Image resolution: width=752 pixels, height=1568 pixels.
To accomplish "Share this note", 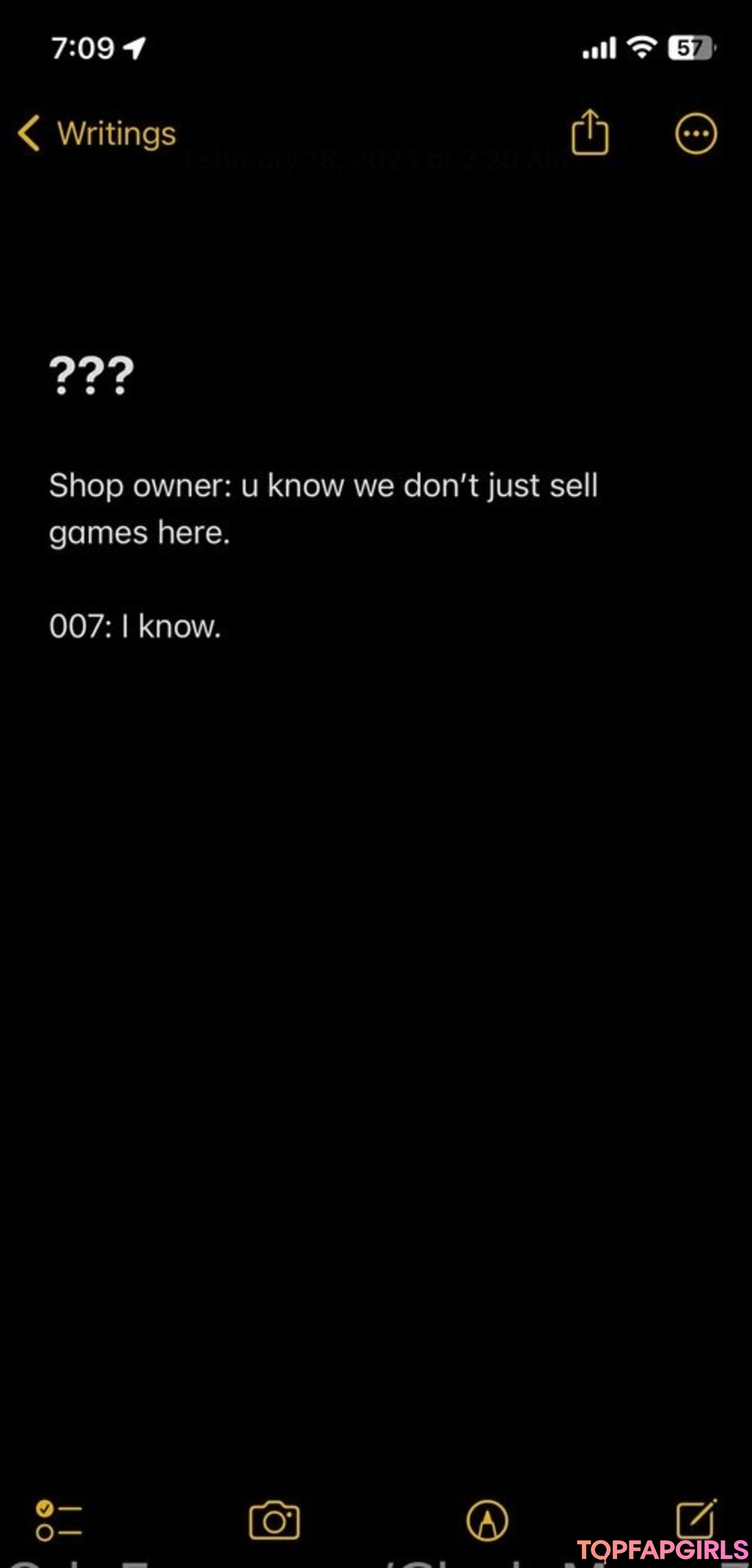I will click(x=590, y=132).
